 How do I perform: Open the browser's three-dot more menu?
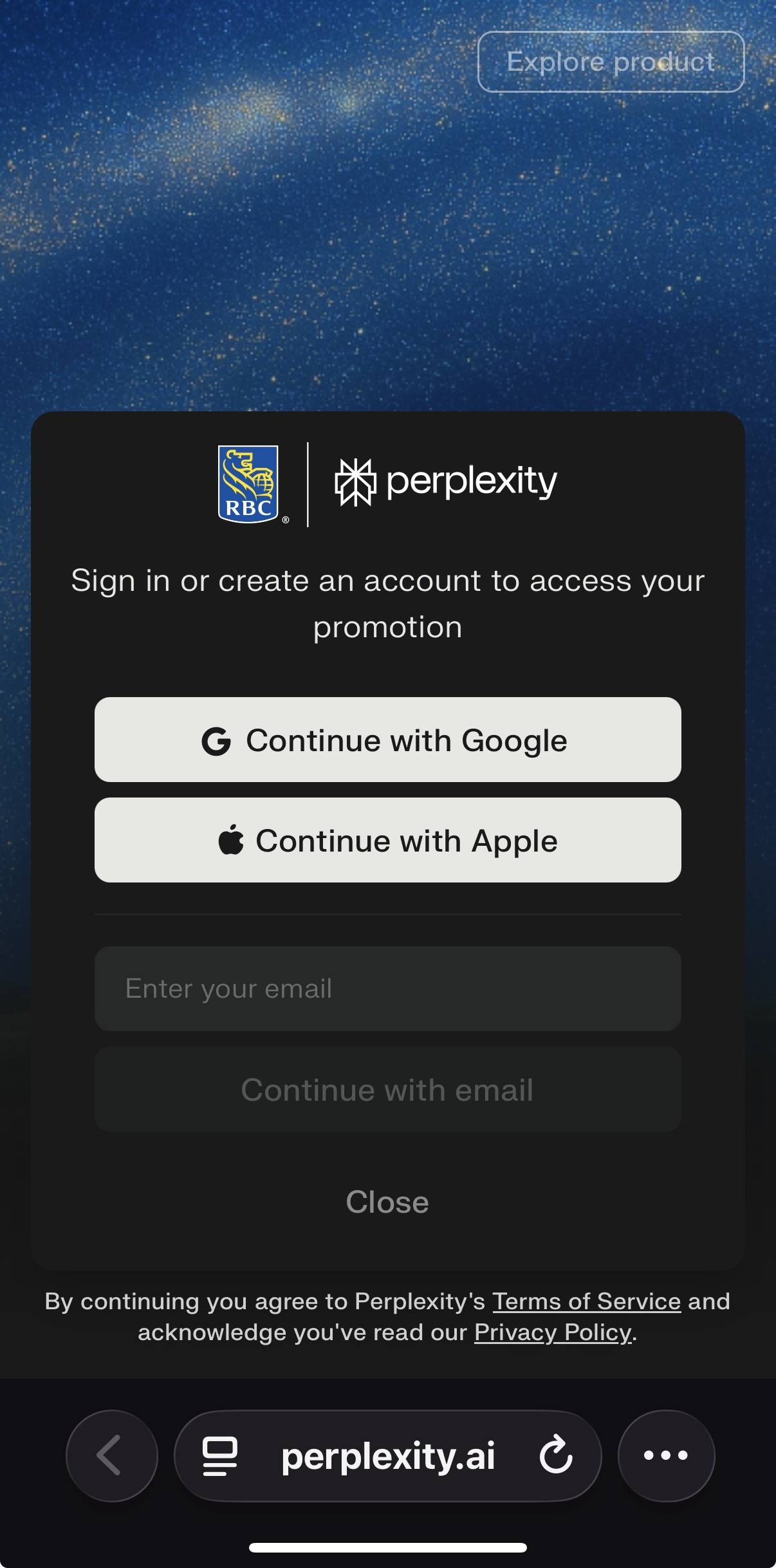[x=666, y=1455]
